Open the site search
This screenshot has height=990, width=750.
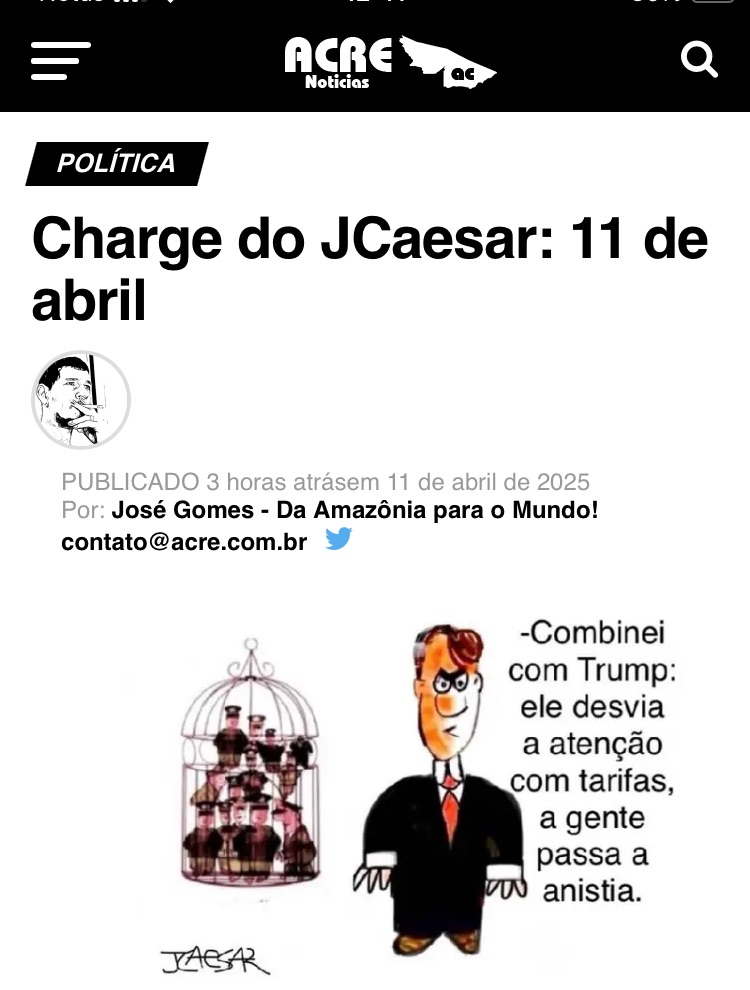[x=699, y=60]
